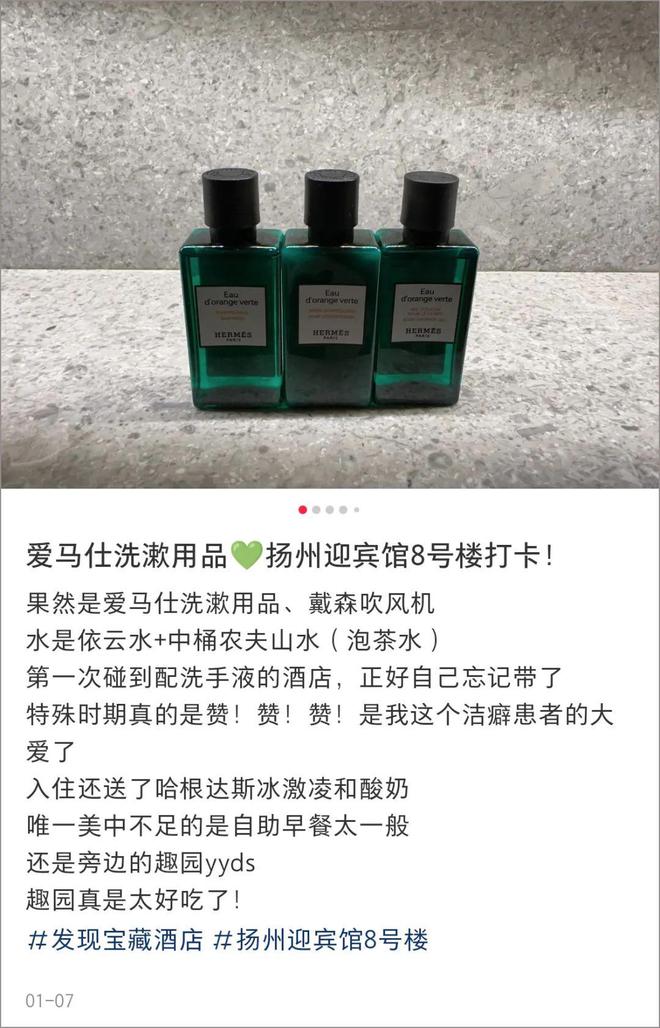Viewport: 660px width, 1028px height.
Task: Tap the photo carousel page indicator dots
Action: pos(329,509)
